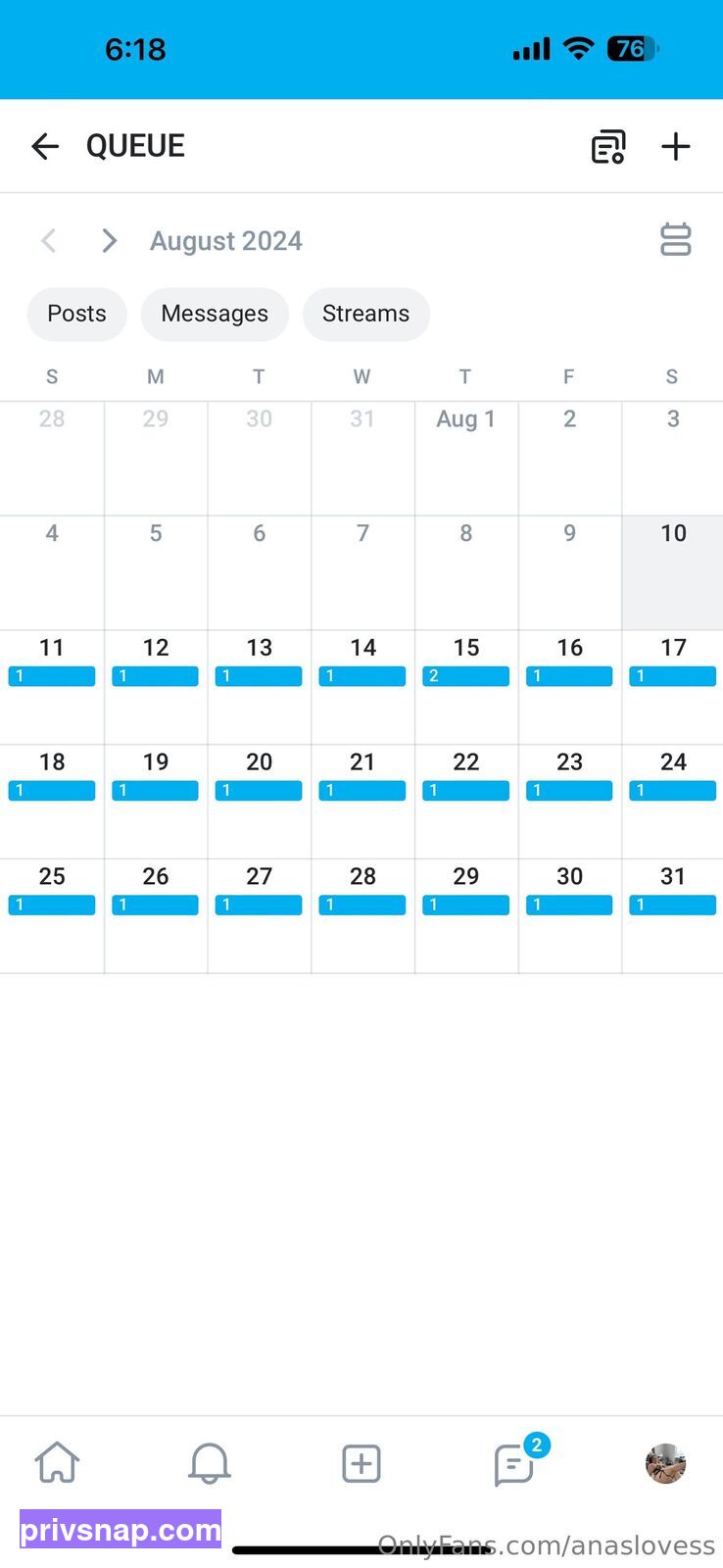Viewport: 723px width, 1568px height.
Task: Go to the previous month
Action: [48, 241]
